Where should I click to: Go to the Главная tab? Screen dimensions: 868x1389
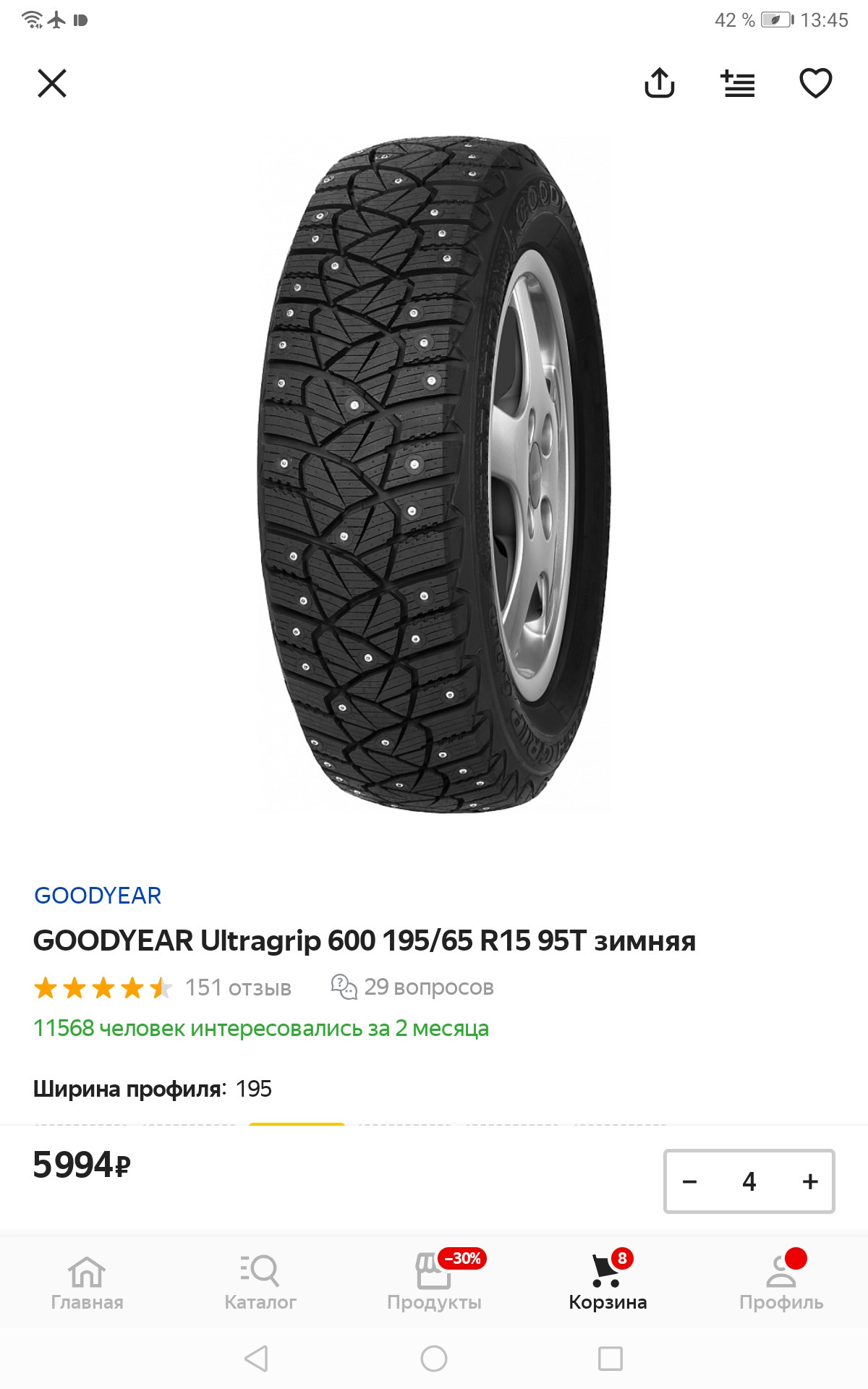87,1282
